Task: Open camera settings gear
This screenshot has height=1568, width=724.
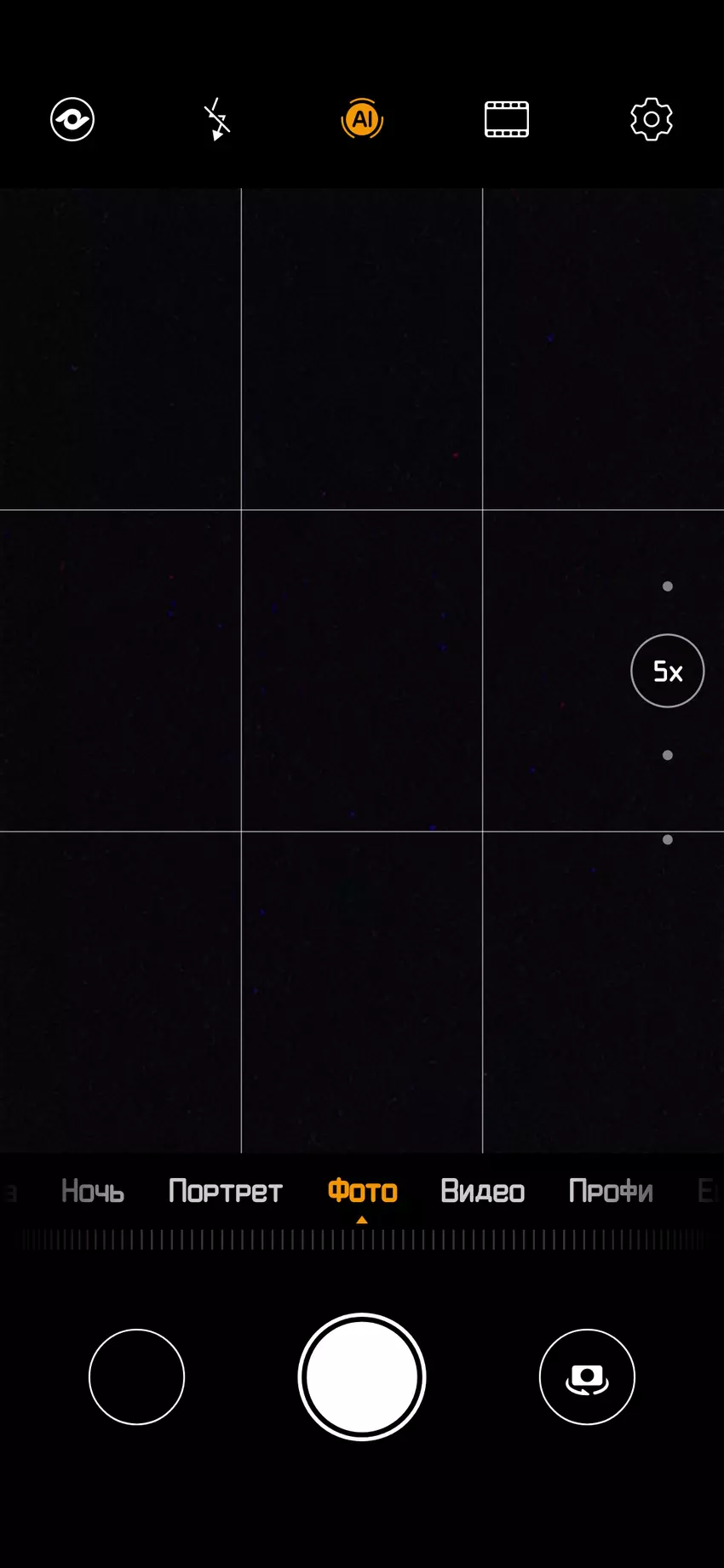Action: (652, 119)
